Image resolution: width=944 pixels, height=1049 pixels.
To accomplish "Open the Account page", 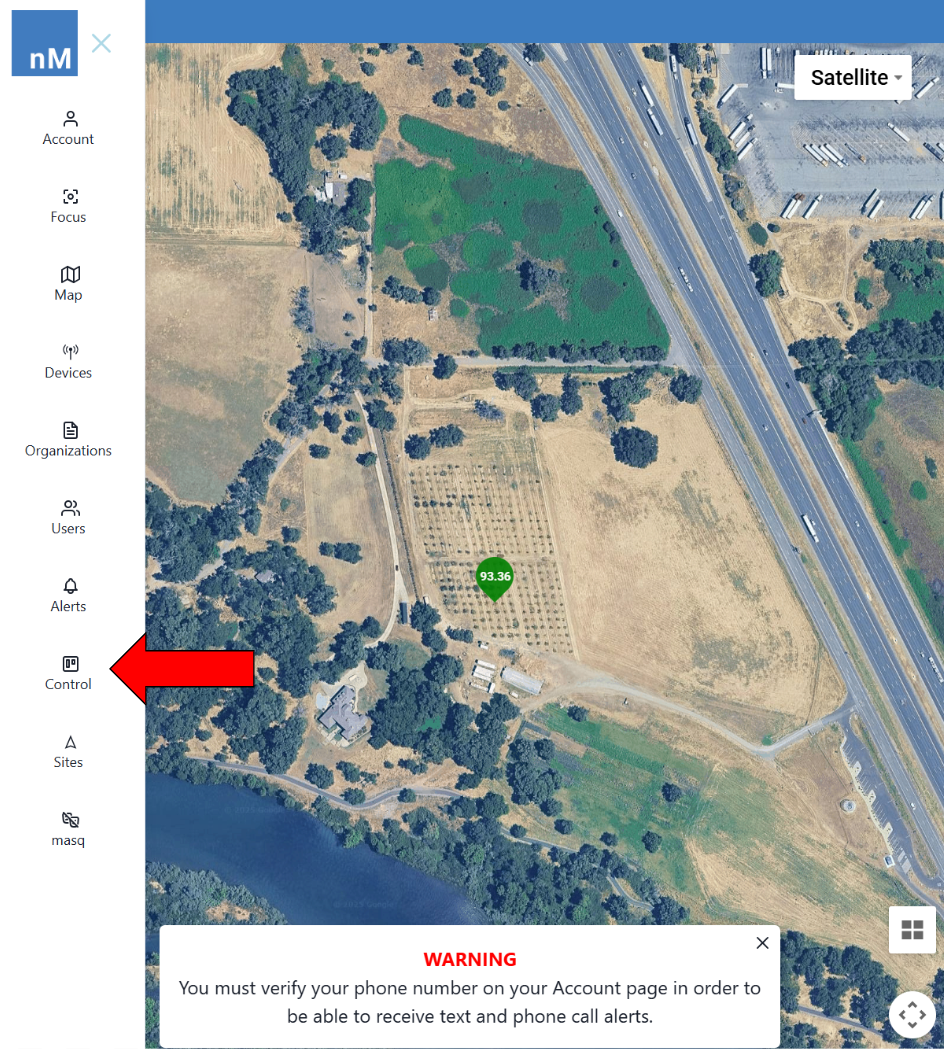I will pos(69,128).
